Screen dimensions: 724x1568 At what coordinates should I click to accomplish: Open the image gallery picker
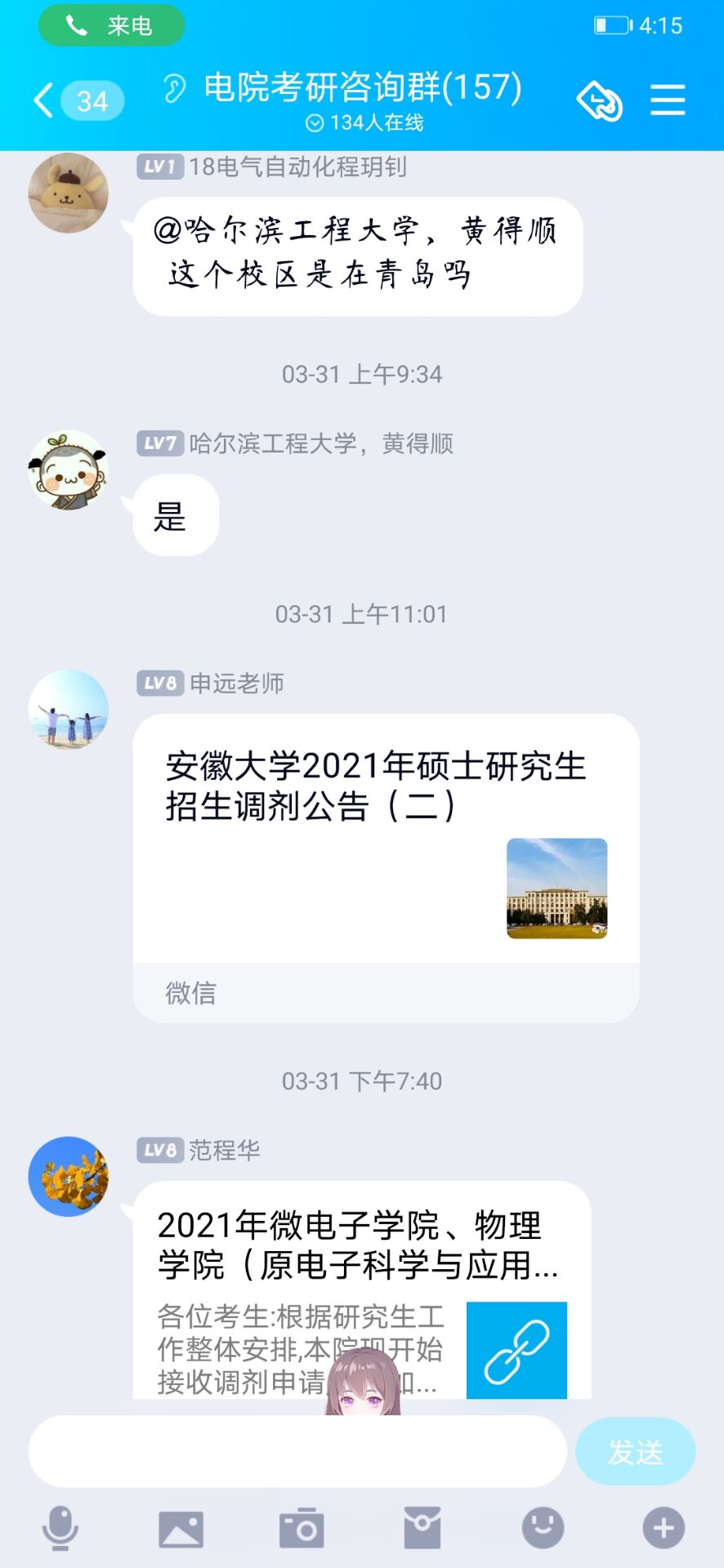pyautogui.click(x=181, y=1527)
